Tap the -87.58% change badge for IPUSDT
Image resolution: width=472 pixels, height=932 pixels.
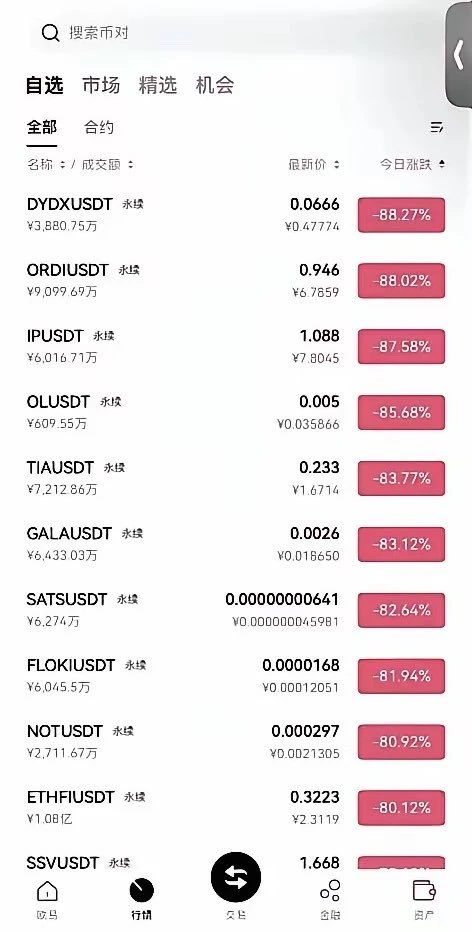point(401,347)
